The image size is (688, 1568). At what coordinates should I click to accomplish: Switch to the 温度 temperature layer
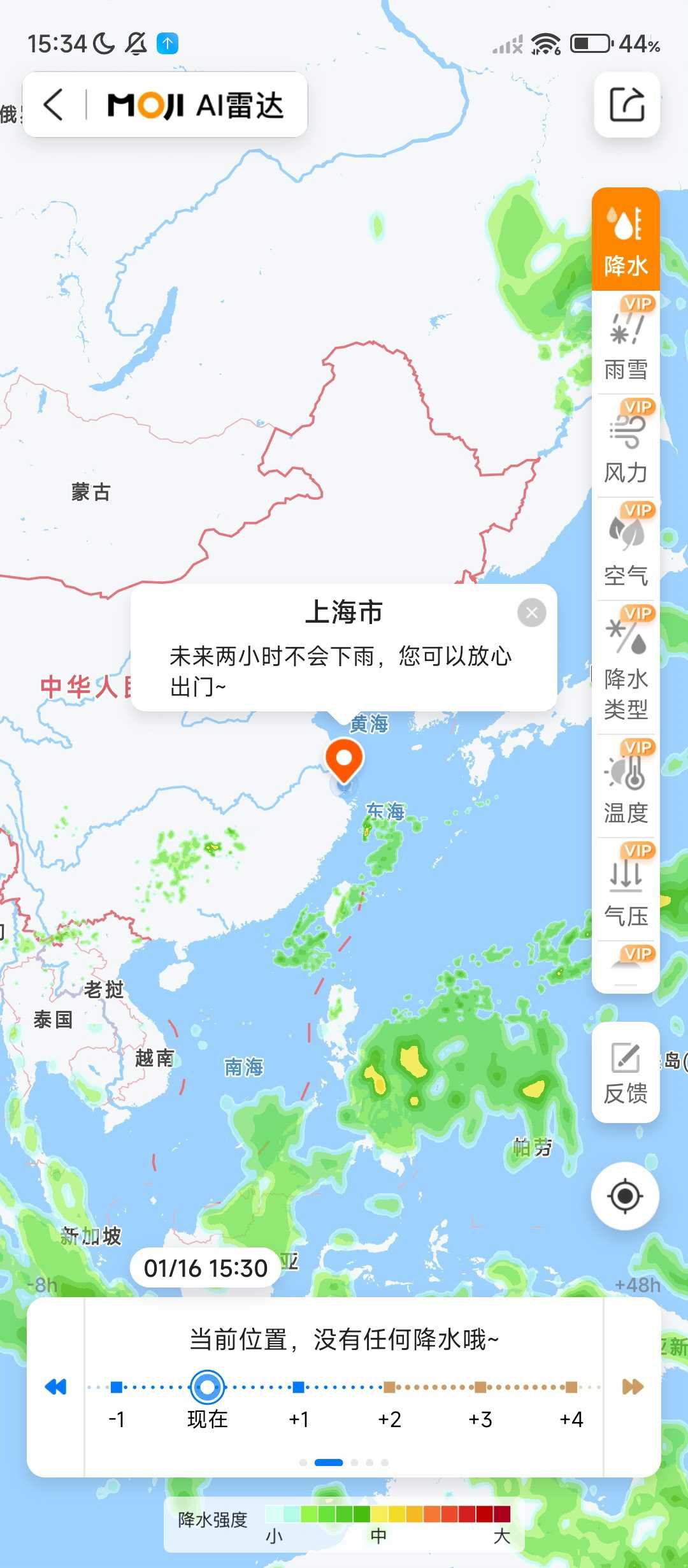pyautogui.click(x=626, y=787)
